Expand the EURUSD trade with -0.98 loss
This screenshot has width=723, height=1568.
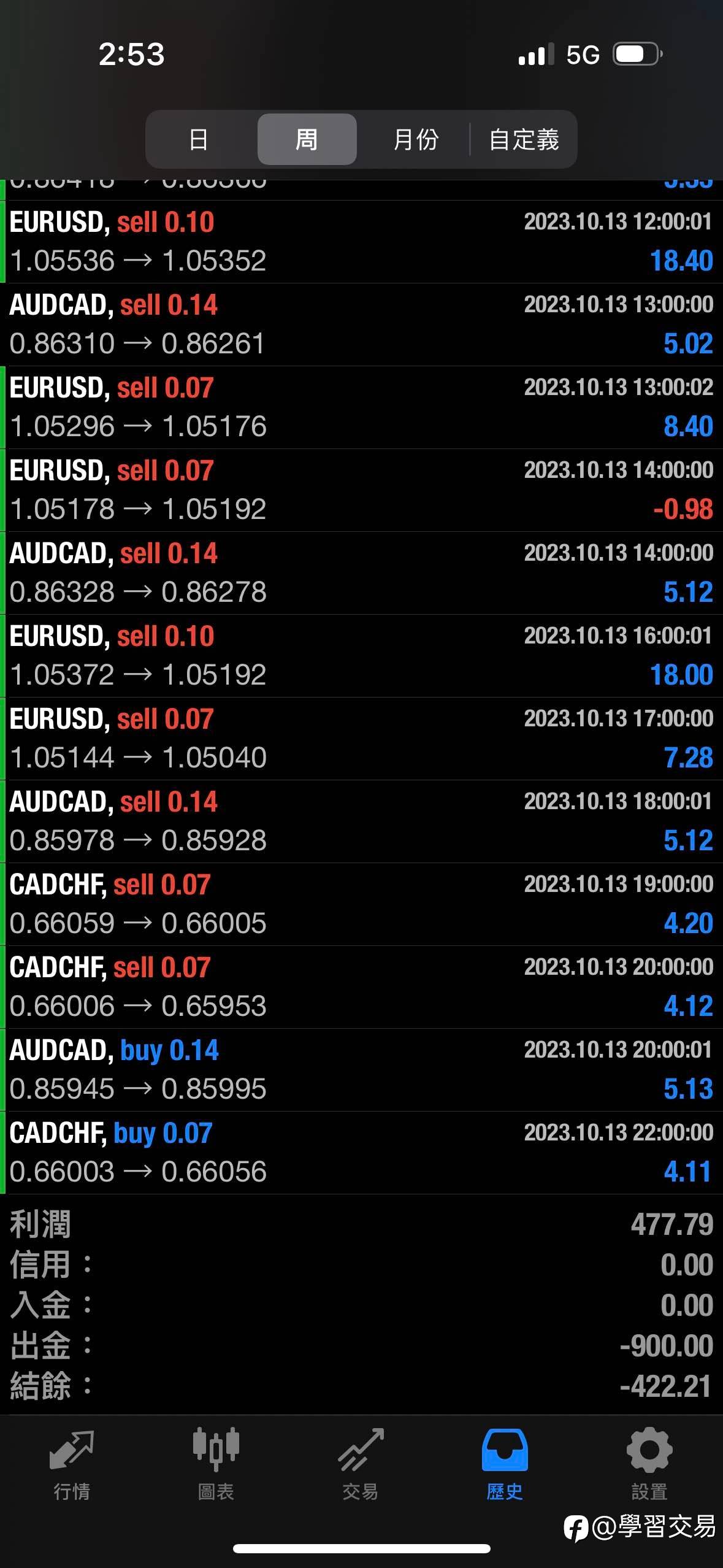point(361,490)
